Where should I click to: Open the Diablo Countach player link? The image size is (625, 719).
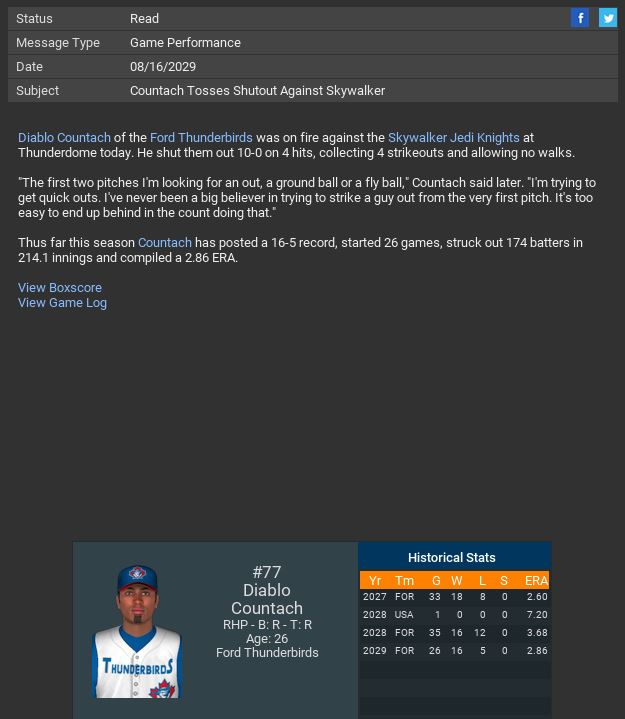coord(64,137)
